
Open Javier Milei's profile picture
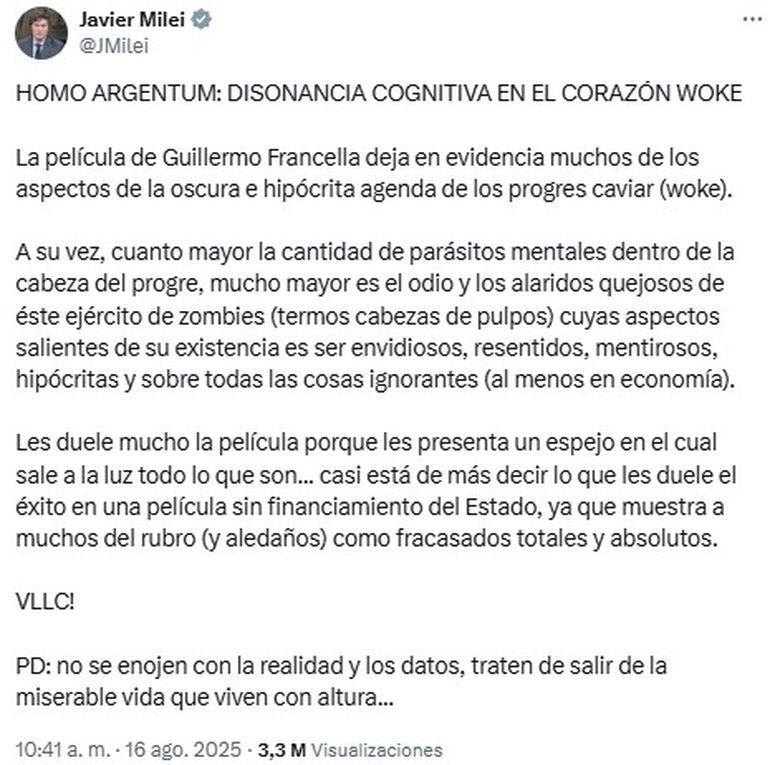(x=41, y=33)
